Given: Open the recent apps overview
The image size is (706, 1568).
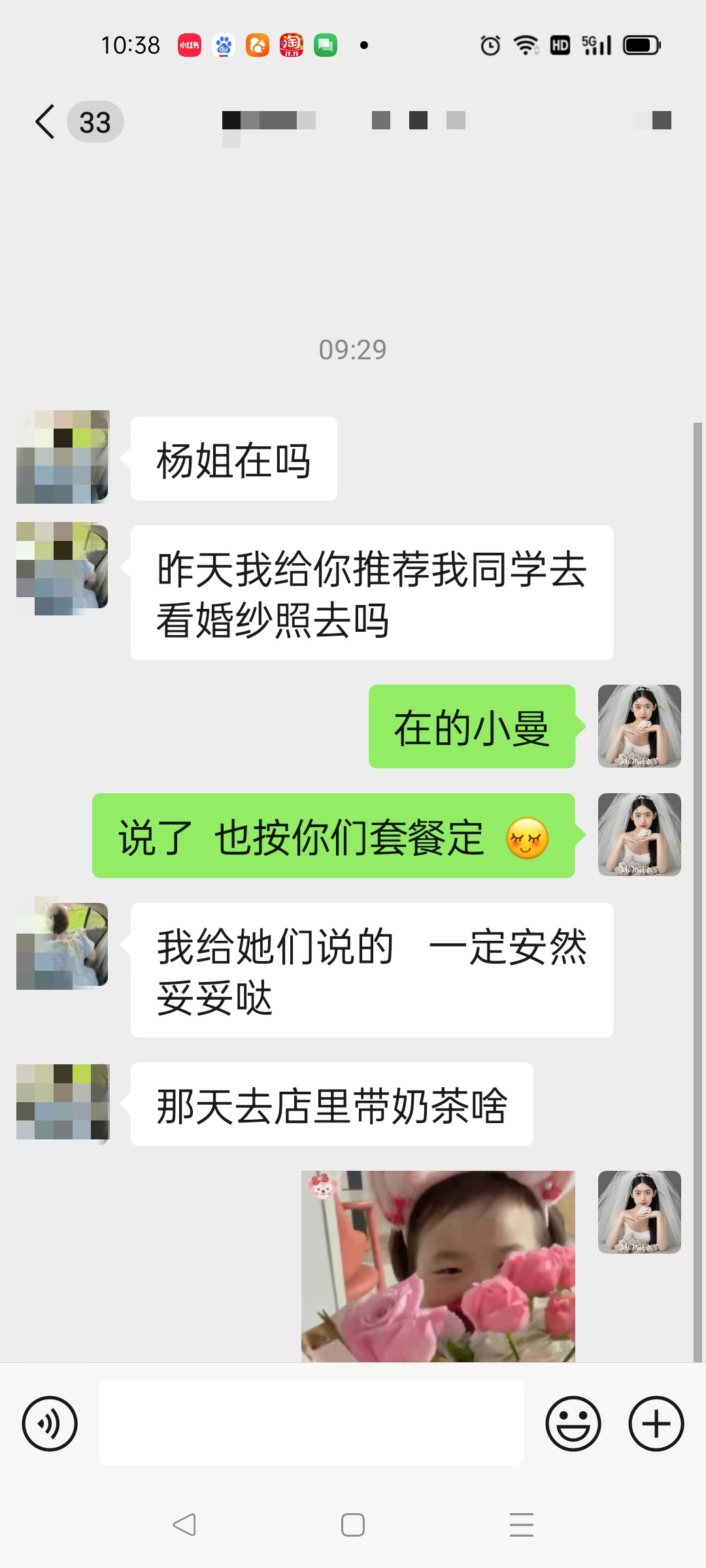Looking at the screenshot, I should 521,1525.
